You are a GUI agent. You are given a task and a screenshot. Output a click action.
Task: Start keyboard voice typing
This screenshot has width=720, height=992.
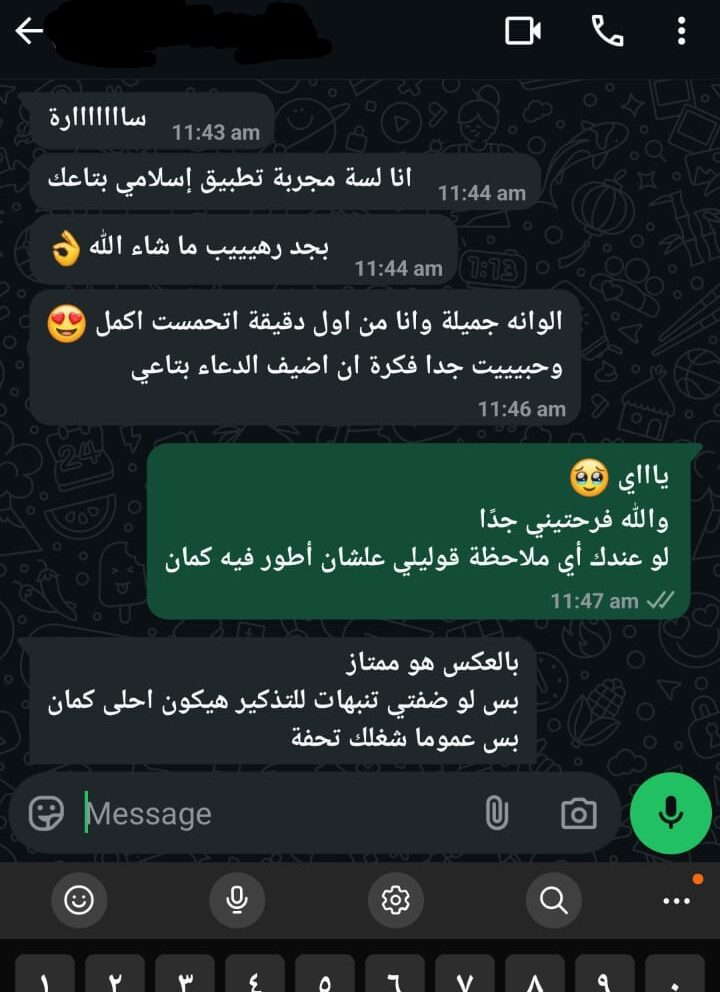click(237, 900)
